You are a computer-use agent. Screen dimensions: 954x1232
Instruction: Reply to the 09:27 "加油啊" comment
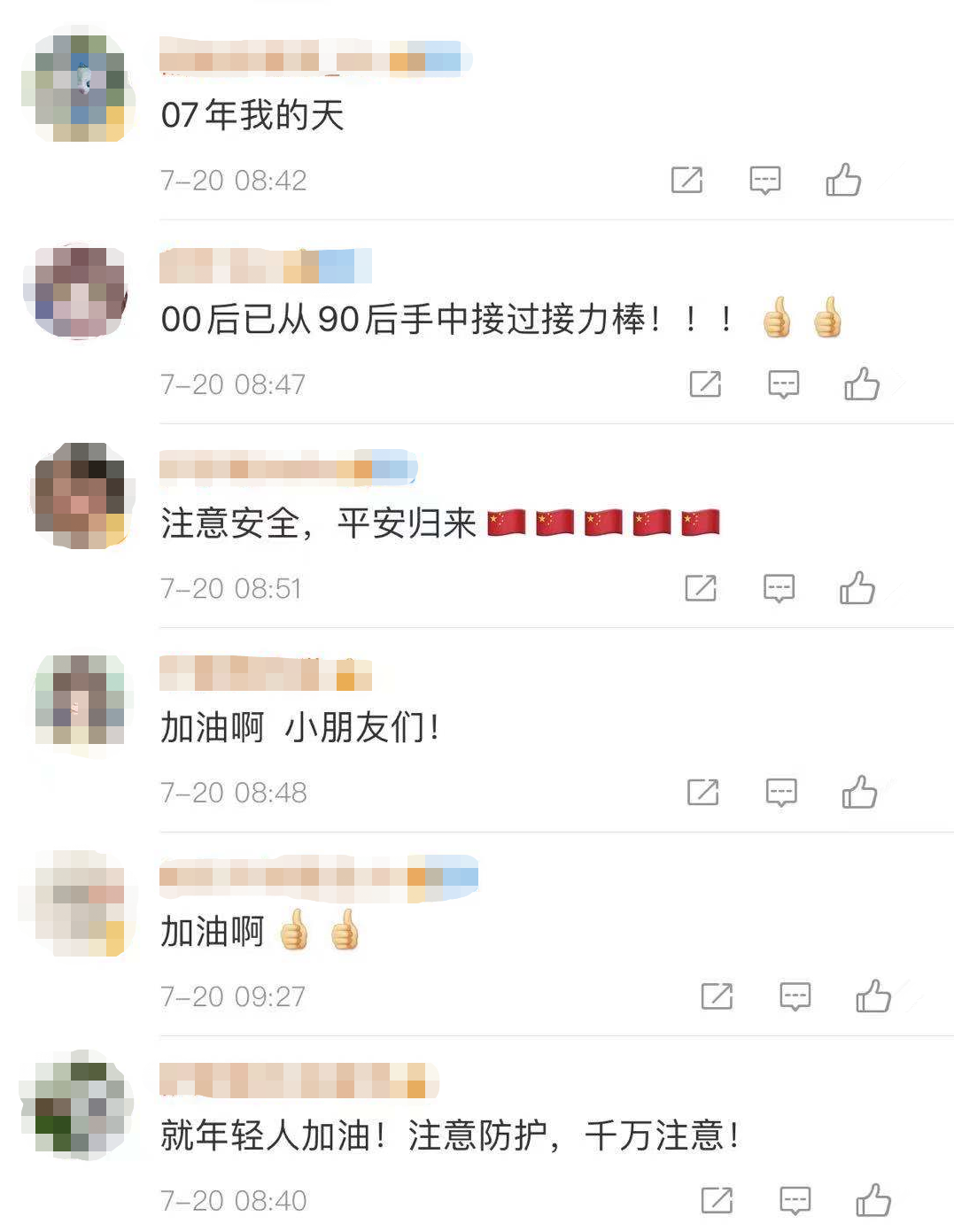click(795, 996)
